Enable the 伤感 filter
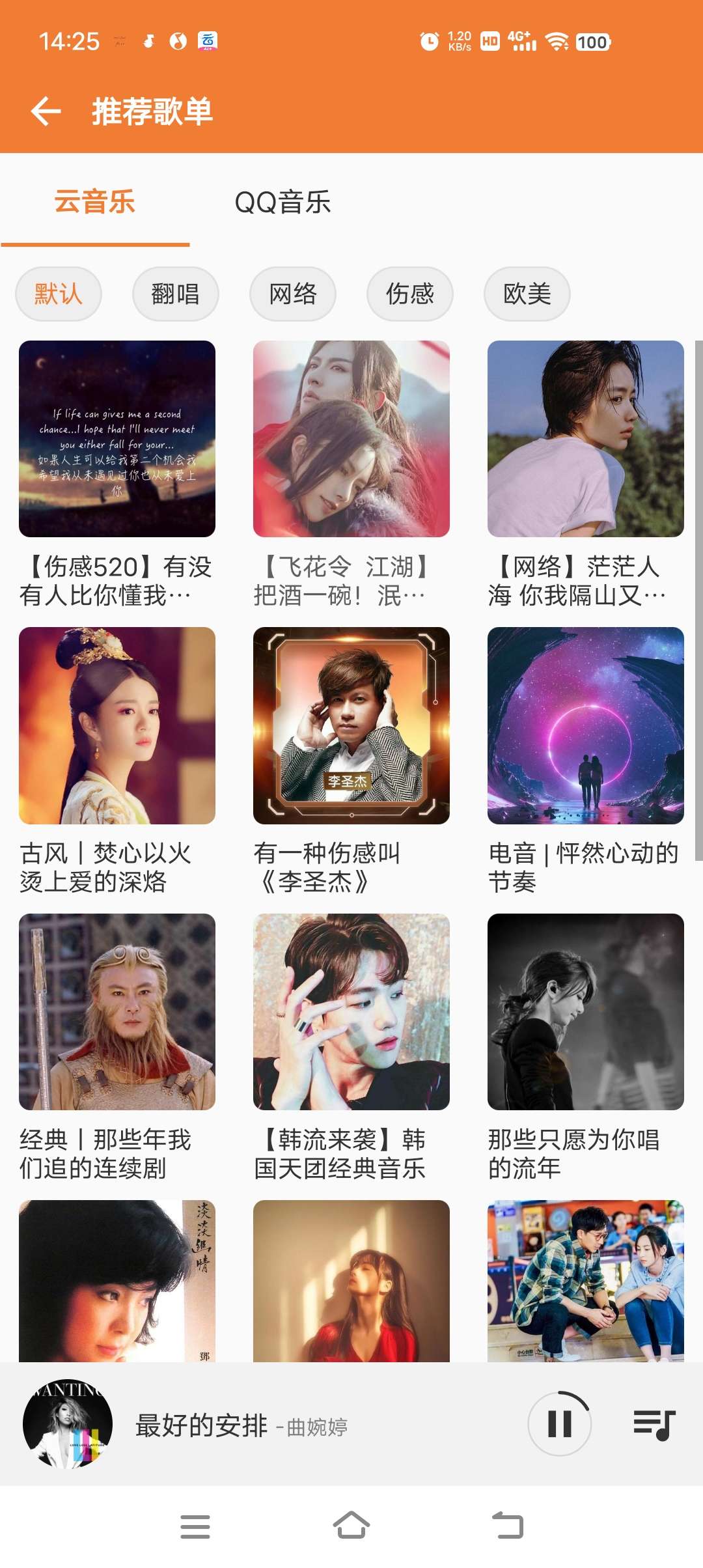The height and width of the screenshot is (1568, 703). (409, 294)
